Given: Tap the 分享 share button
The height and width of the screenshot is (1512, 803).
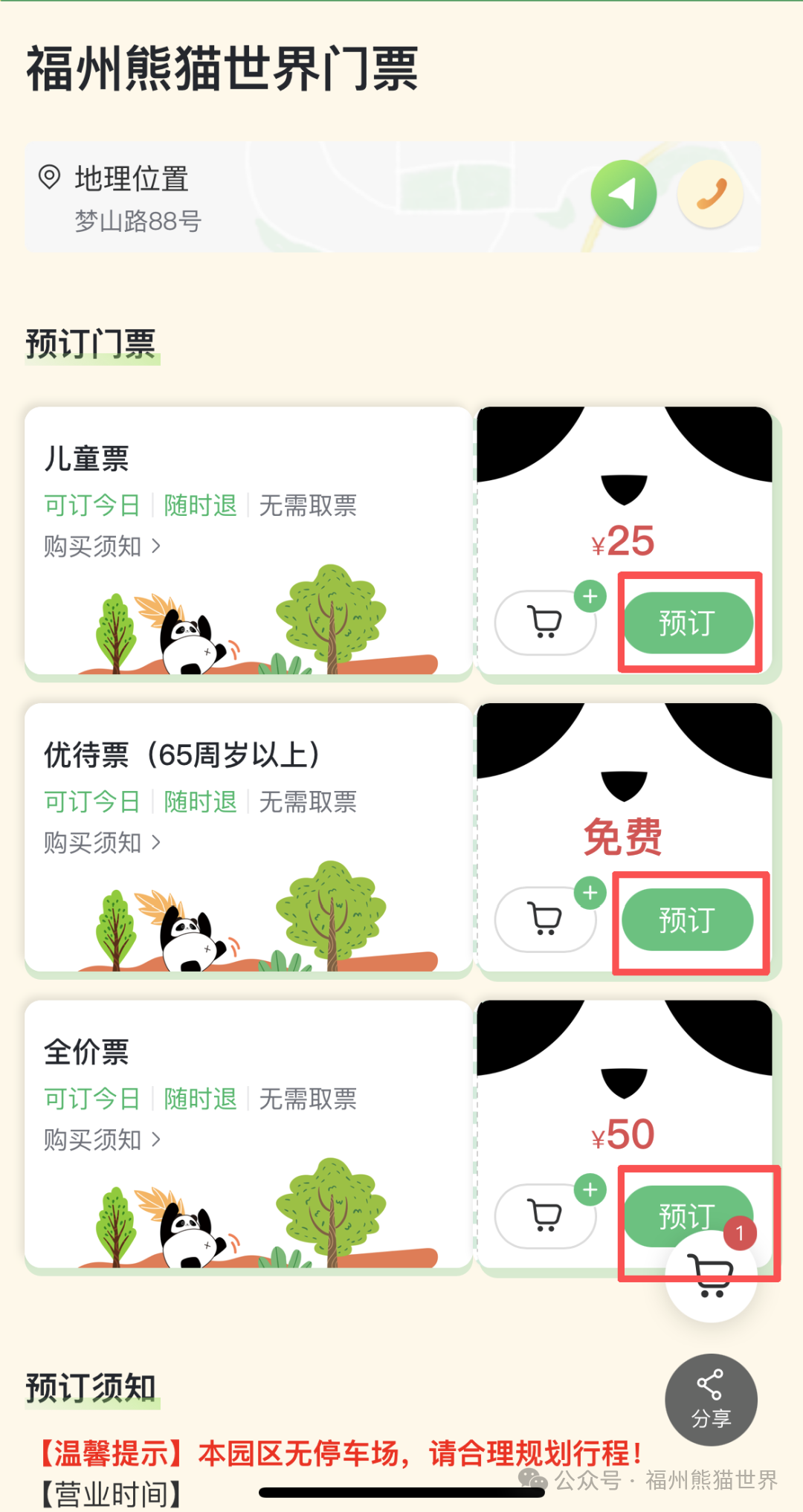Looking at the screenshot, I should click(710, 1400).
